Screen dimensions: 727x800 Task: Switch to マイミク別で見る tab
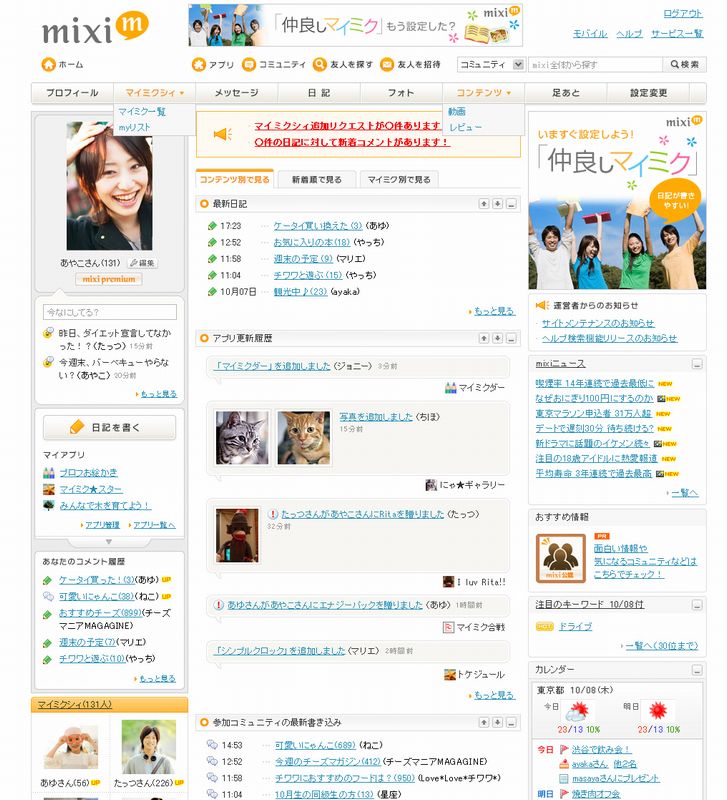tap(398, 180)
